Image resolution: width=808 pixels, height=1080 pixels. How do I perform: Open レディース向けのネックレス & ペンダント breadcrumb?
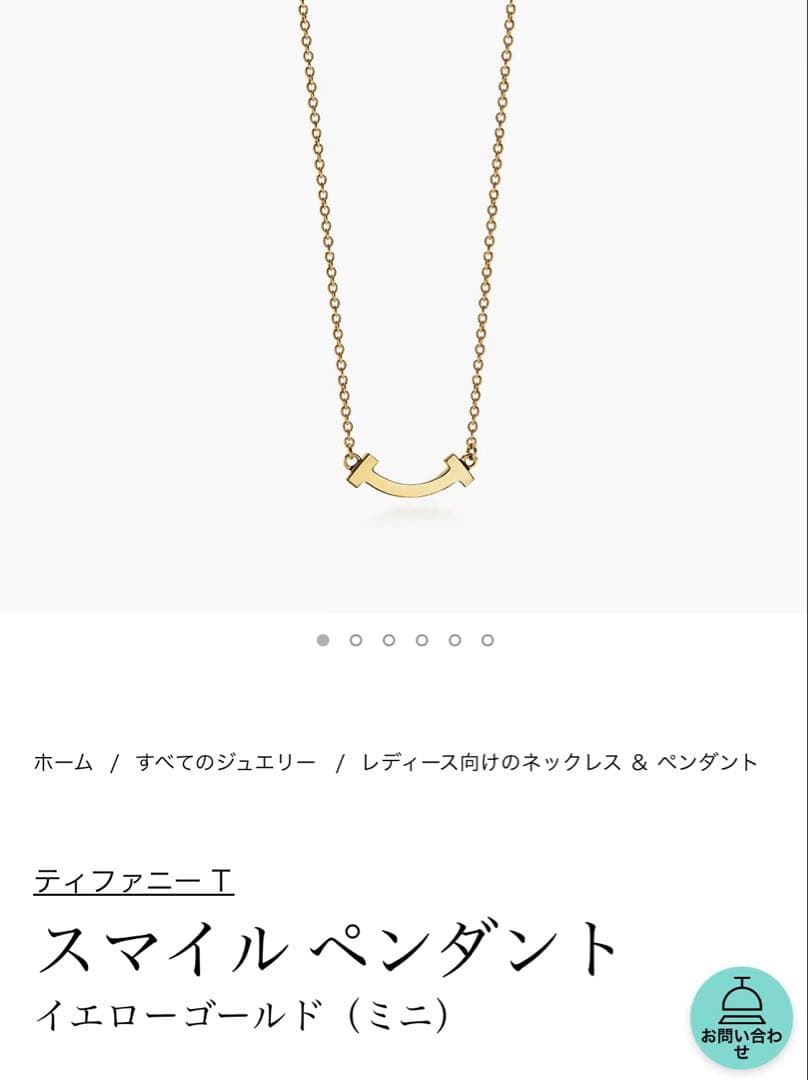[560, 763]
